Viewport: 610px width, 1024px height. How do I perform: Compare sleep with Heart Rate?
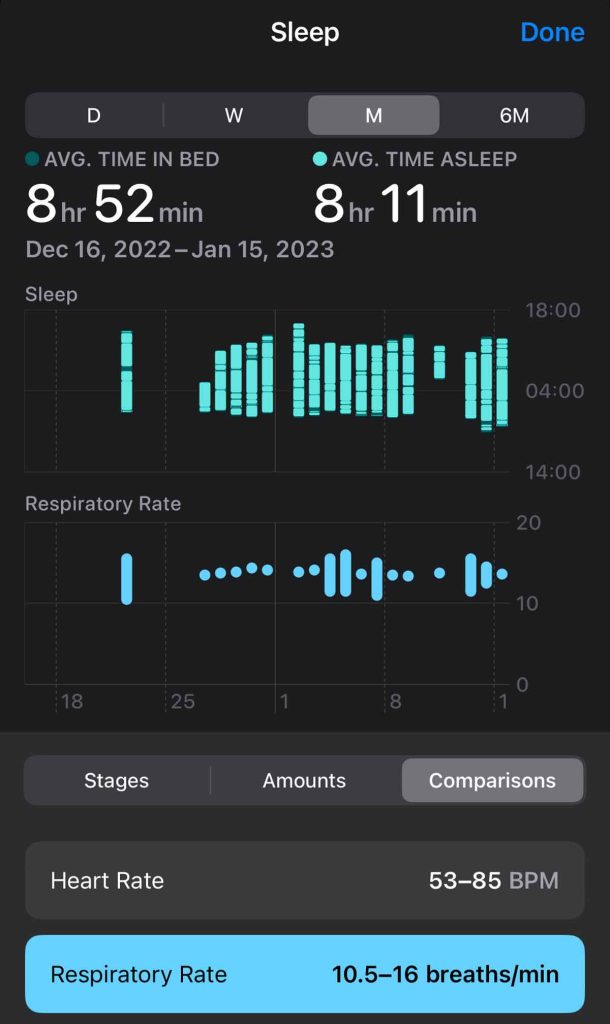(304, 881)
